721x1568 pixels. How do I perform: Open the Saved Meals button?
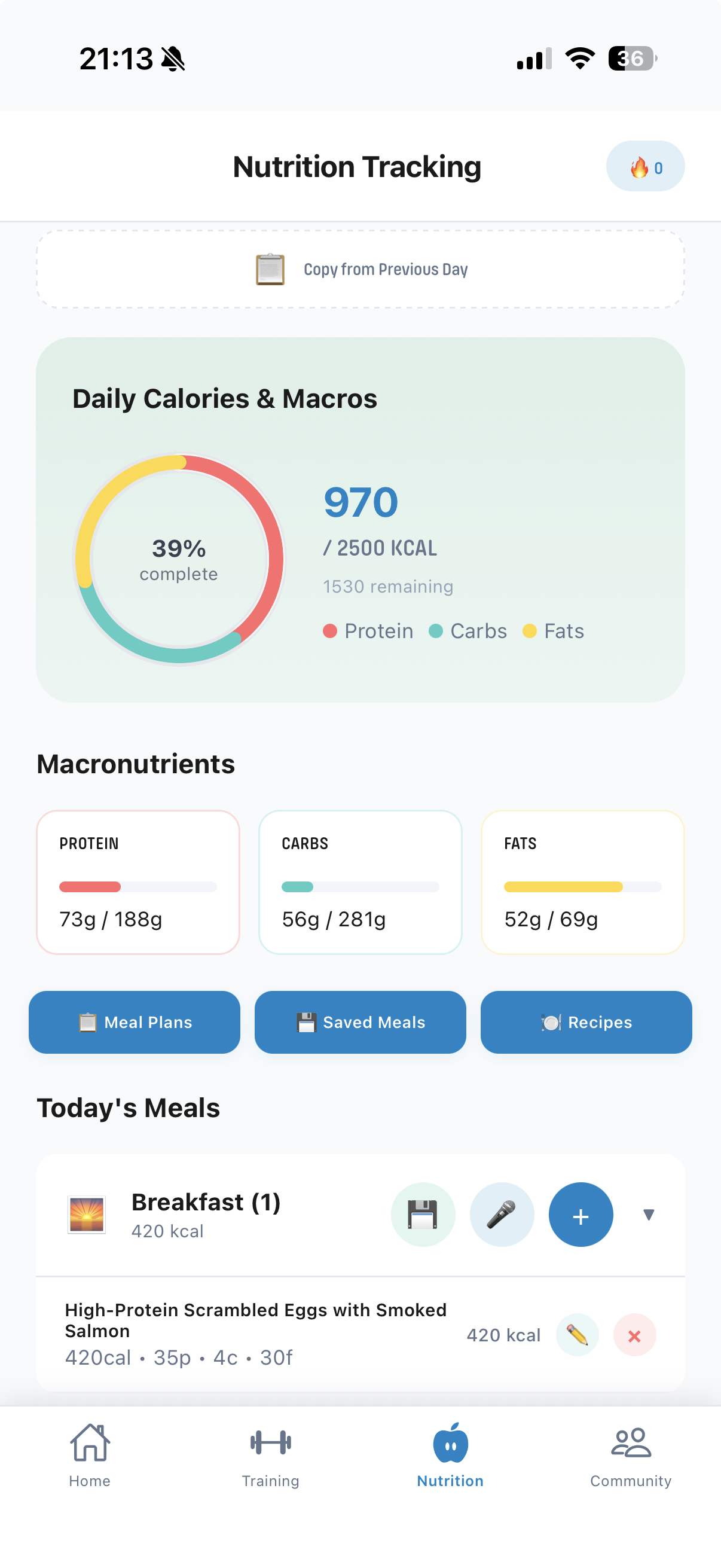click(x=360, y=1022)
